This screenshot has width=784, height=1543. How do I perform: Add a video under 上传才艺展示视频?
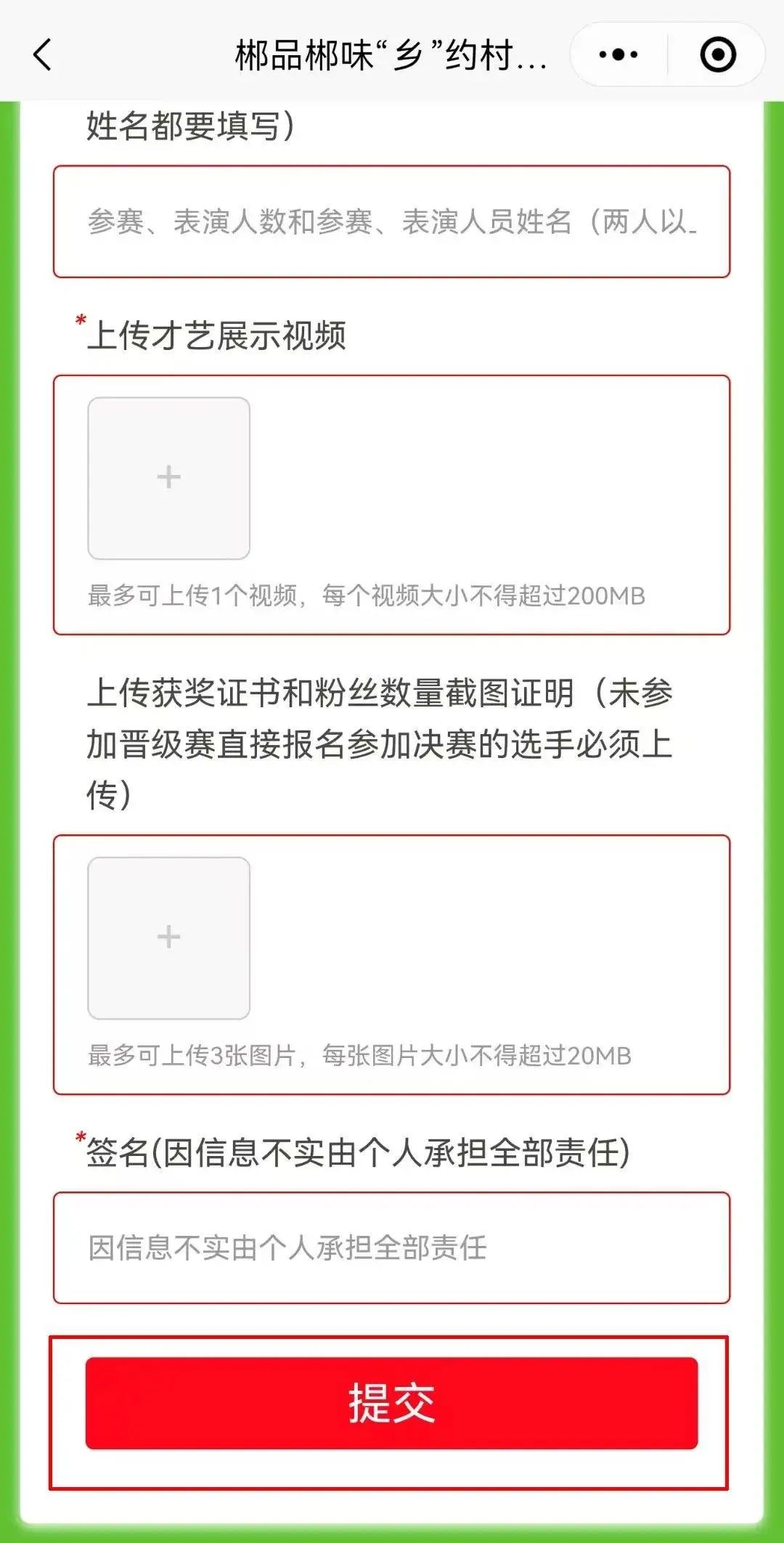click(x=168, y=478)
